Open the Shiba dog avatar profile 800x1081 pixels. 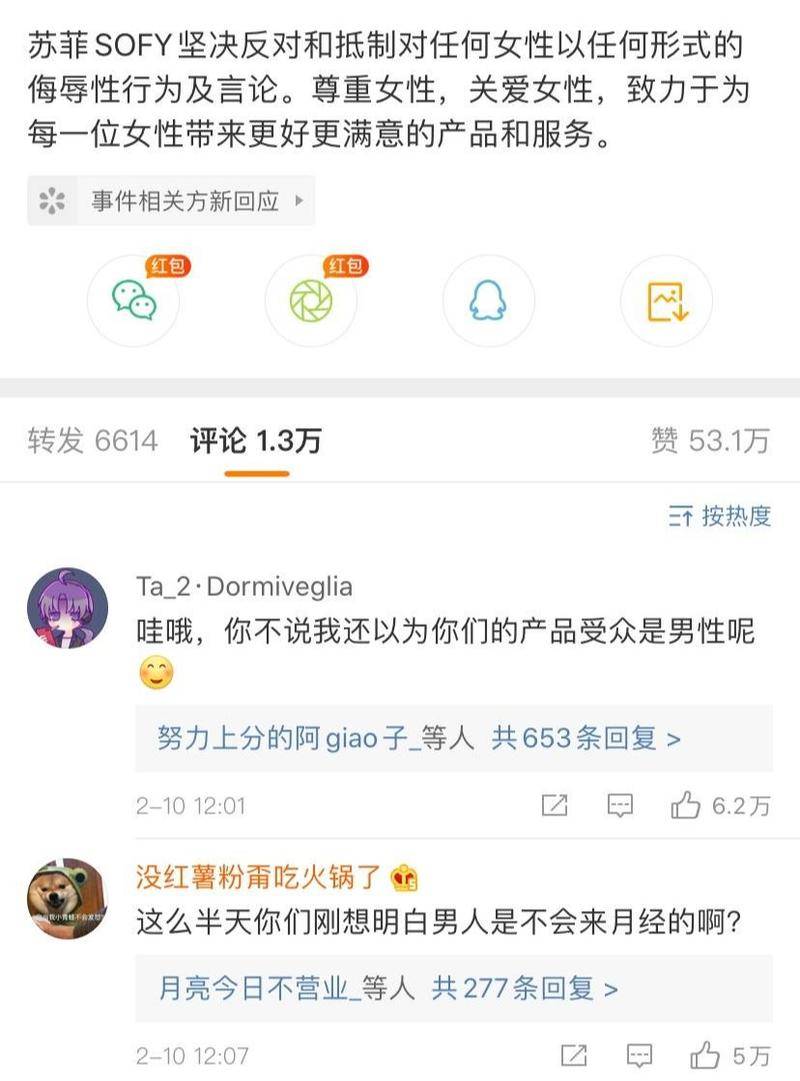pos(67,898)
